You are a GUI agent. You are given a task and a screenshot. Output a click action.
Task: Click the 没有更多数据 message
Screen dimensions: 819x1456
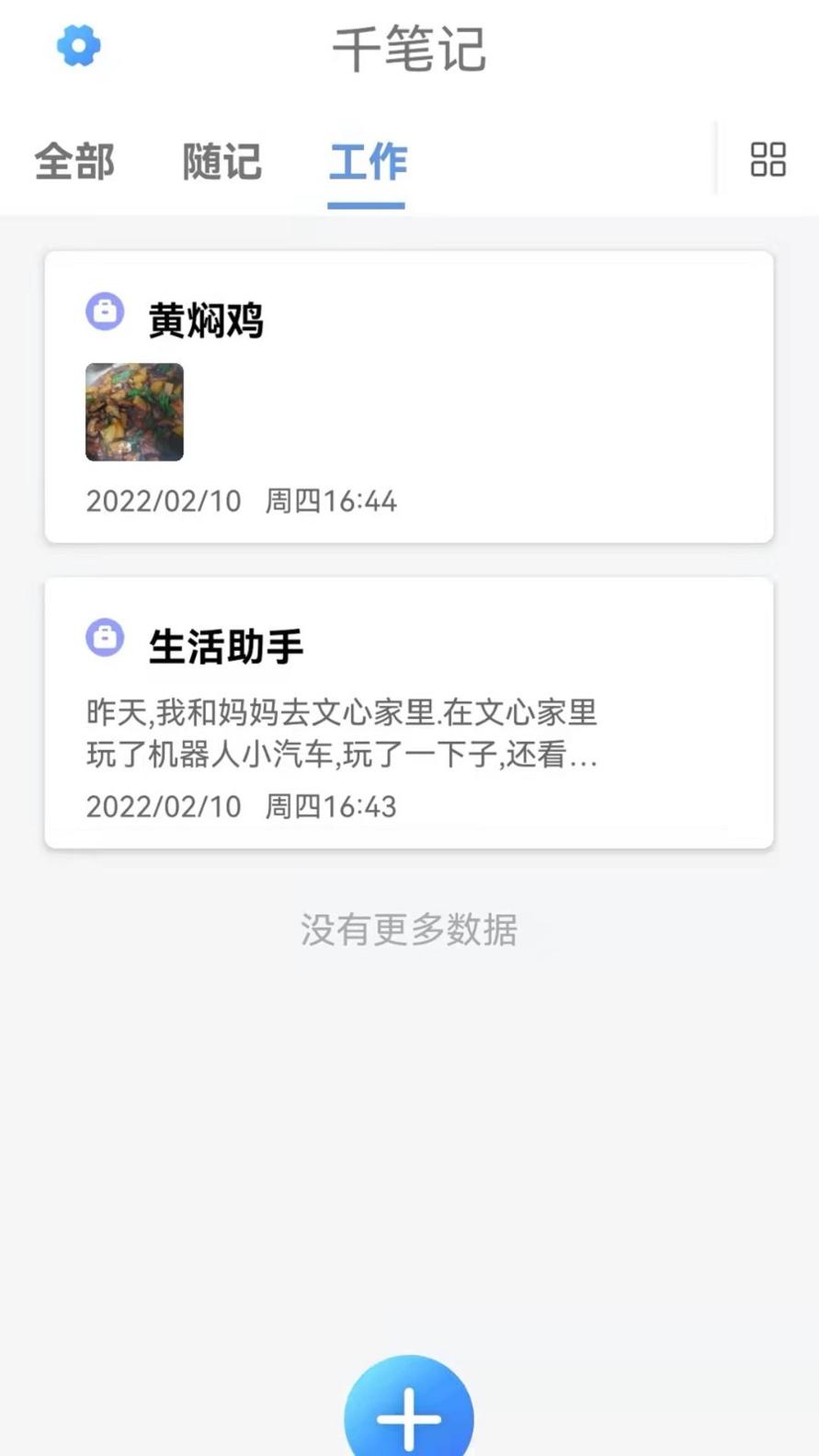point(409,930)
